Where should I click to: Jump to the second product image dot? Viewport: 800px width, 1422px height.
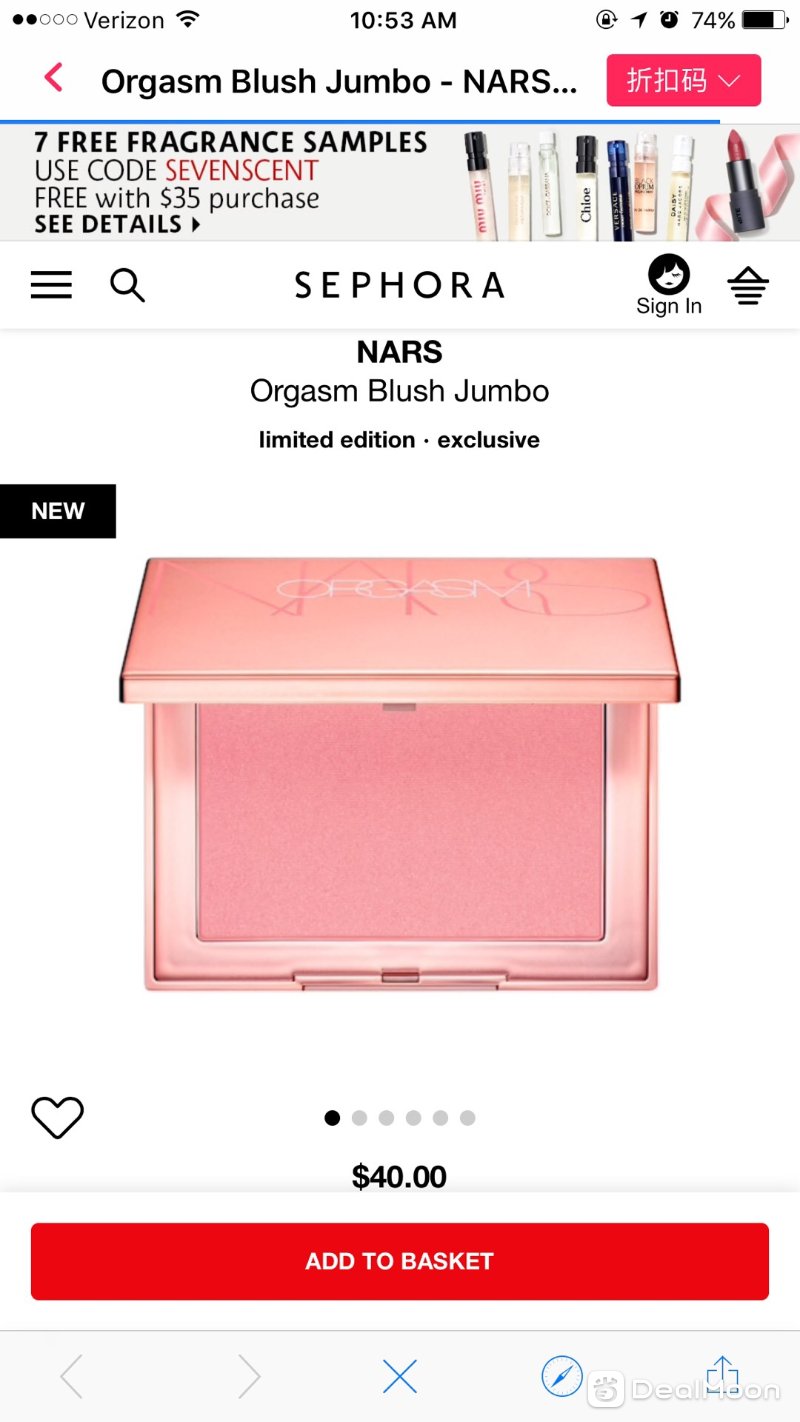360,1118
